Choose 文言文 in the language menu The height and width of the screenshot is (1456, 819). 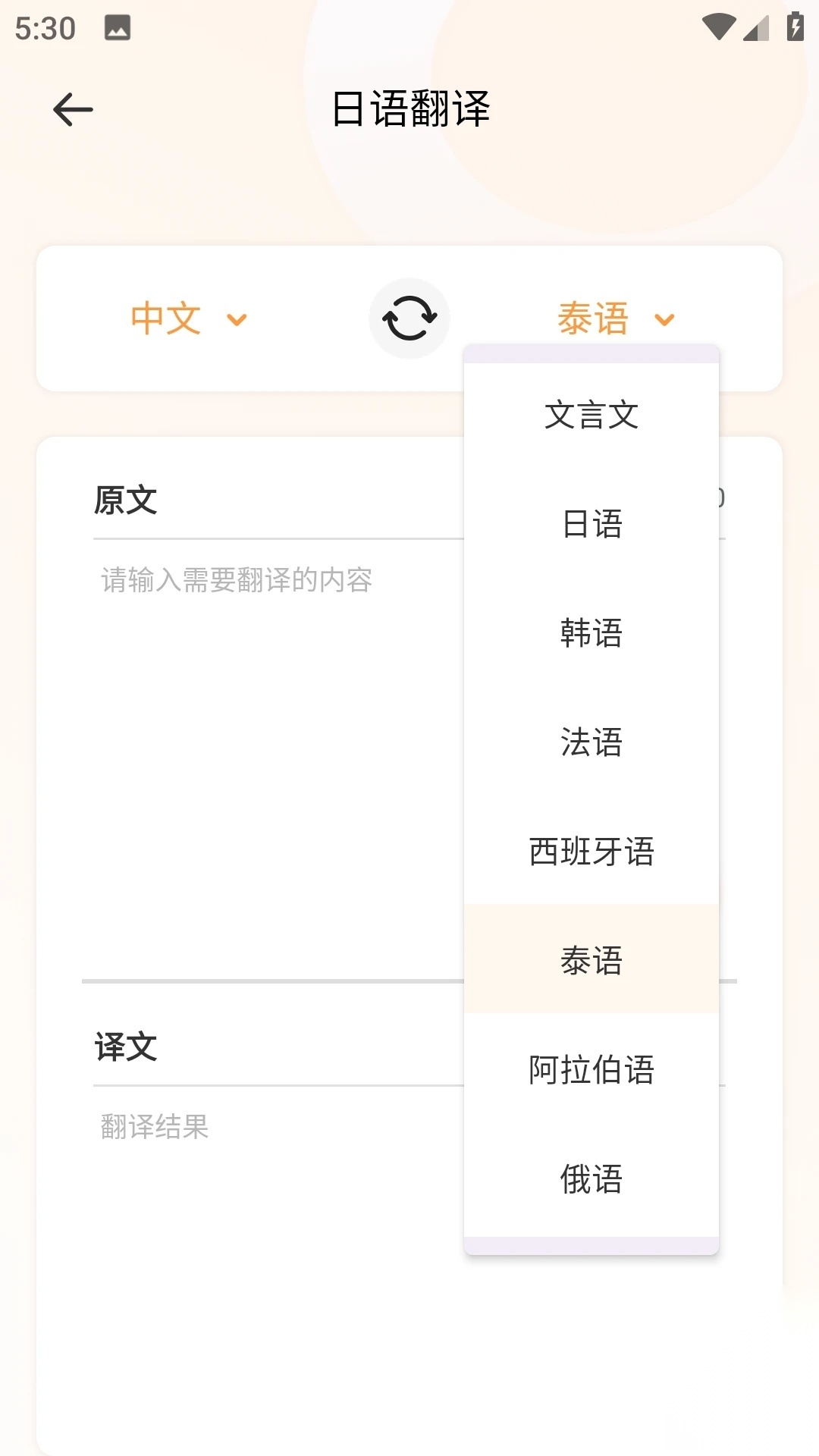click(x=591, y=416)
